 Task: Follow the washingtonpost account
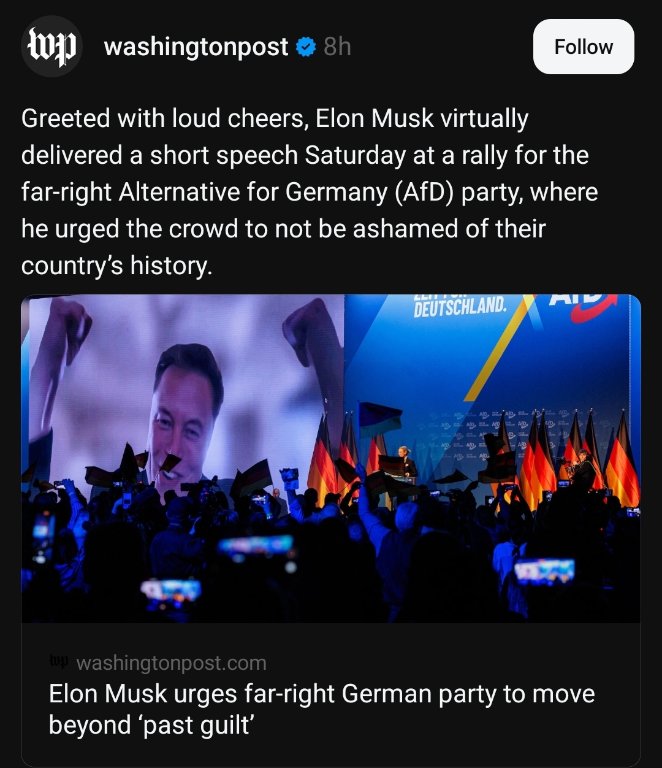[x=583, y=47]
